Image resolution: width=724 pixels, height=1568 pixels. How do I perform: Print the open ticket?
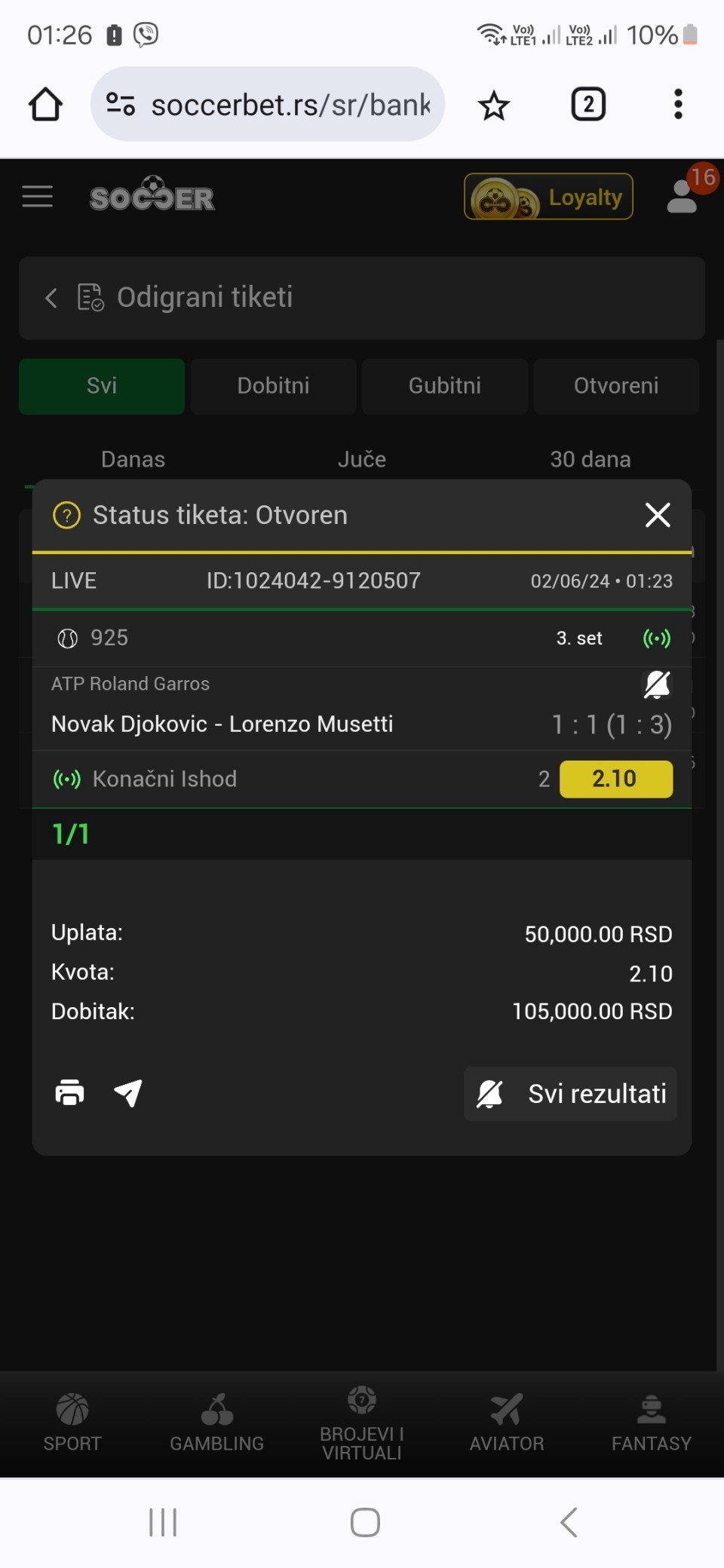69,1092
